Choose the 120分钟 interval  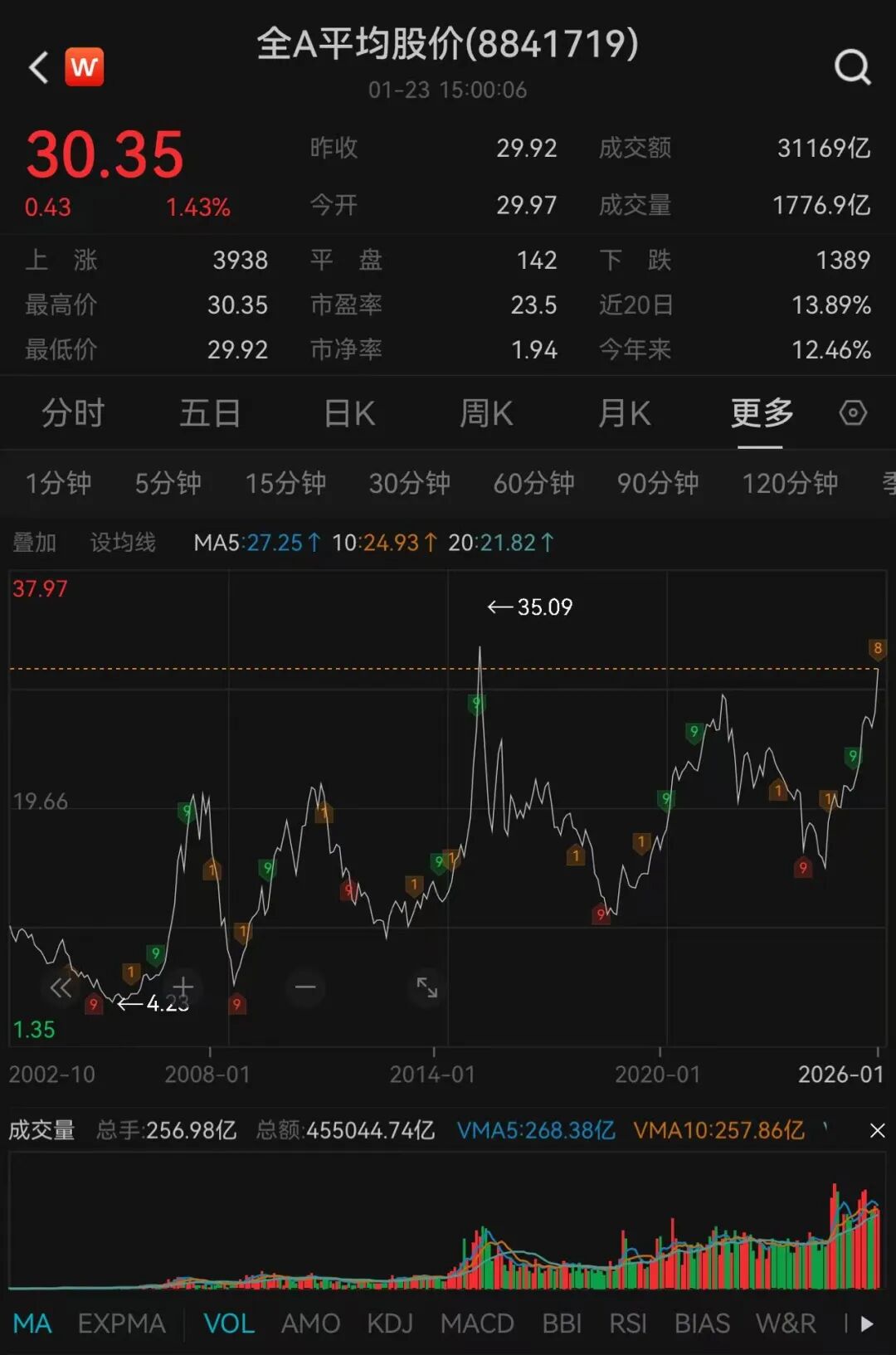[789, 483]
